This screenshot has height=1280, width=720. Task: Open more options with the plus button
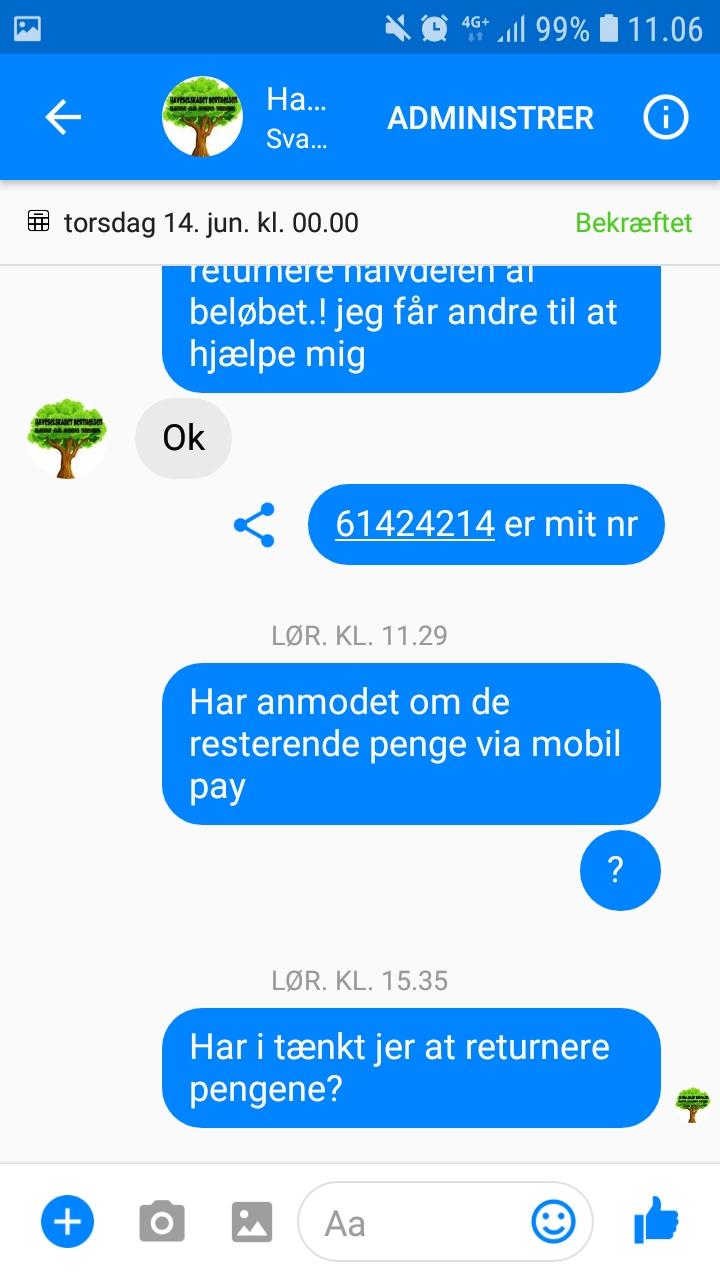coord(67,1221)
